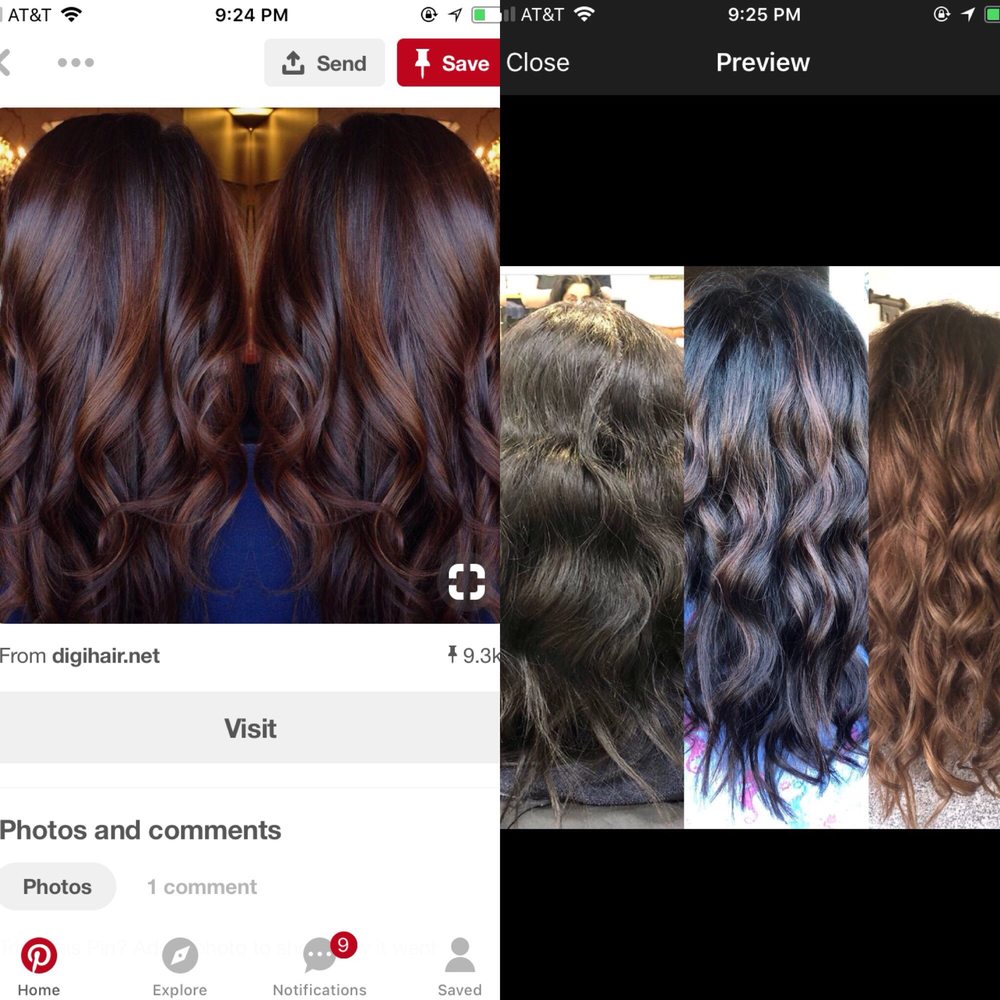This screenshot has height=1000, width=1000.
Task: Go to the Home tab
Action: coord(39,967)
